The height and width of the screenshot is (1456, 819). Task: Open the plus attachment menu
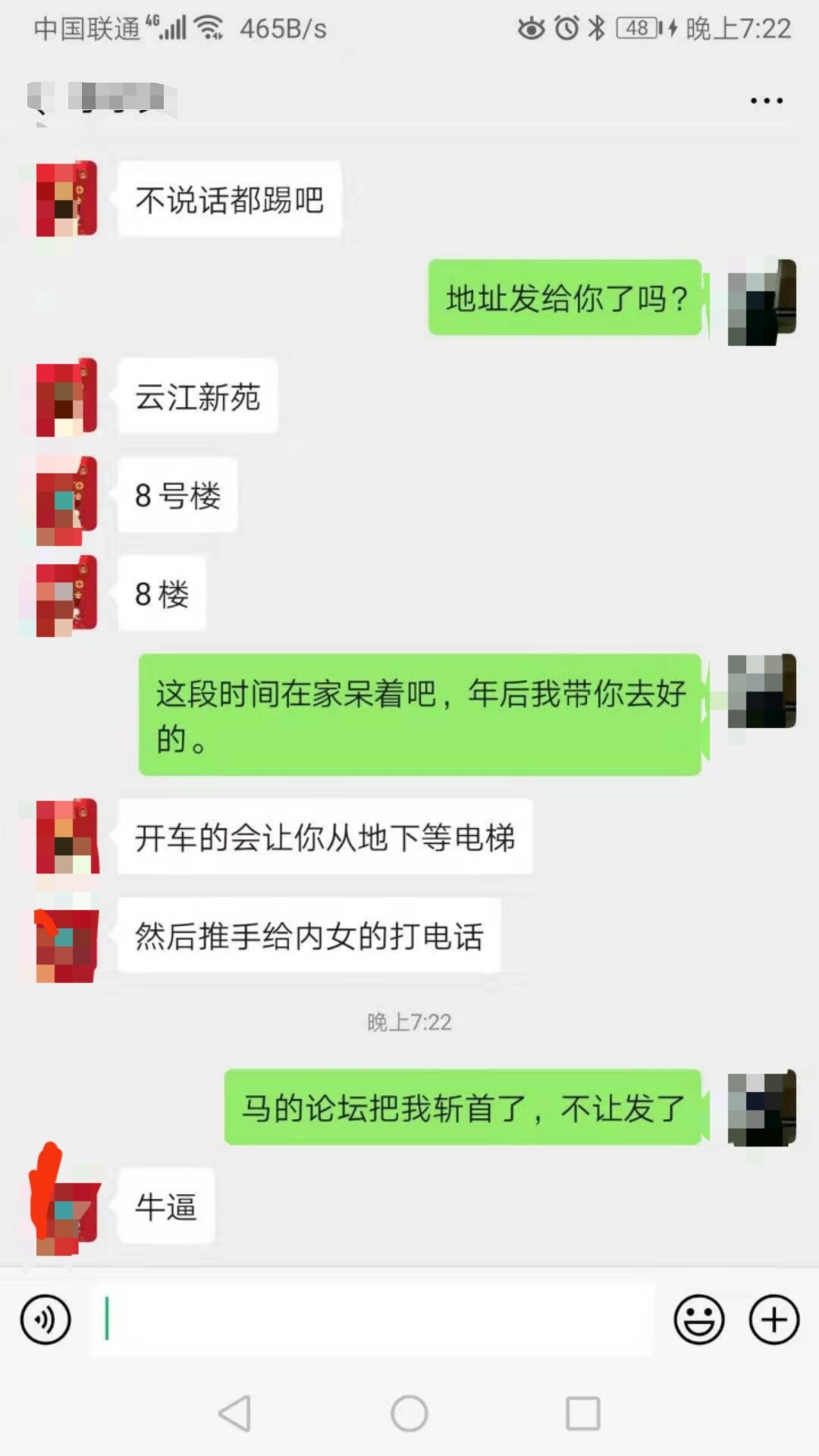point(773,1319)
